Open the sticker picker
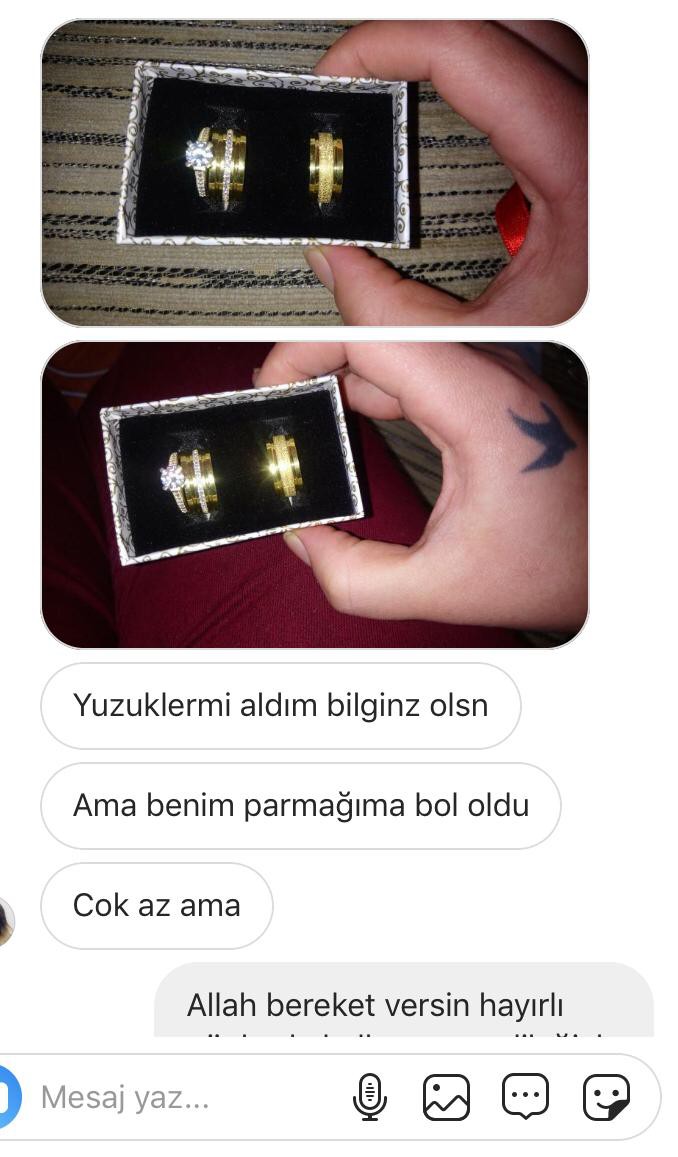Viewport: 678px width, 1157px height. point(606,1097)
